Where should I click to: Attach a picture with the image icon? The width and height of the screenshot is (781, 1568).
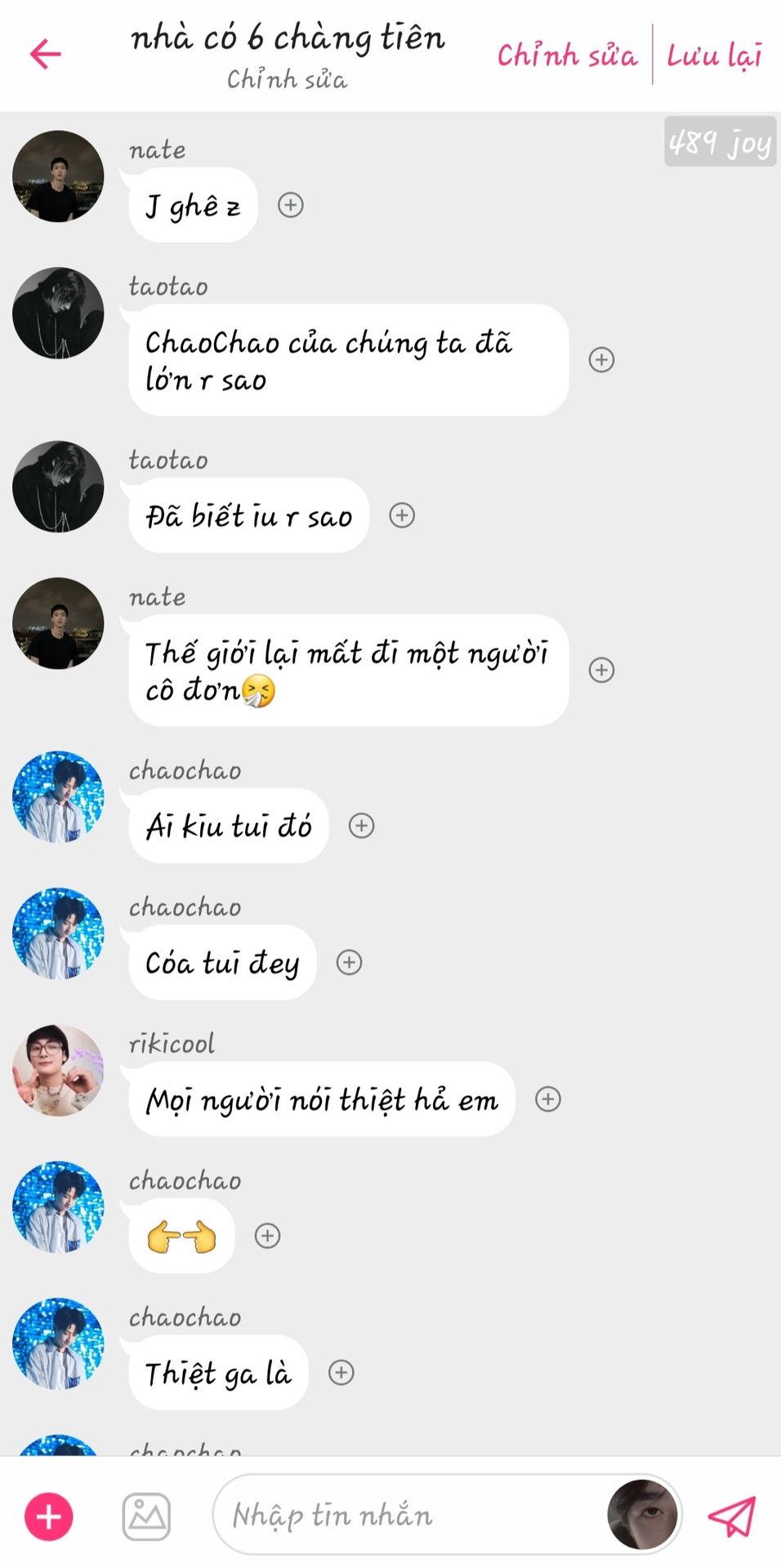(147, 1517)
